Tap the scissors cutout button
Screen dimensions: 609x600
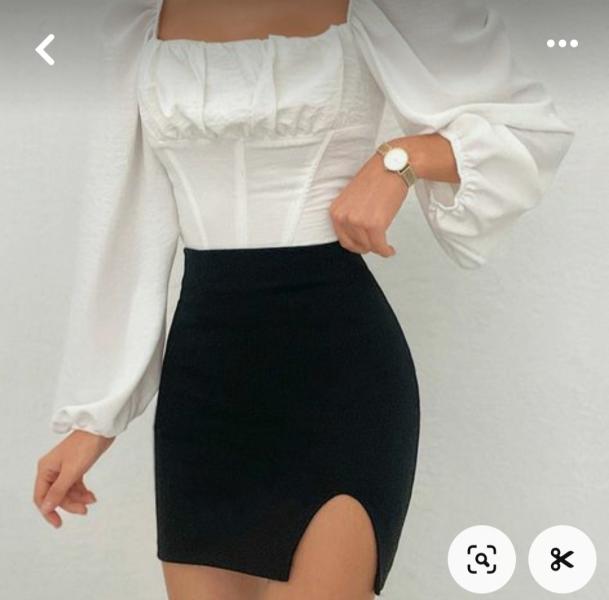coord(562,559)
